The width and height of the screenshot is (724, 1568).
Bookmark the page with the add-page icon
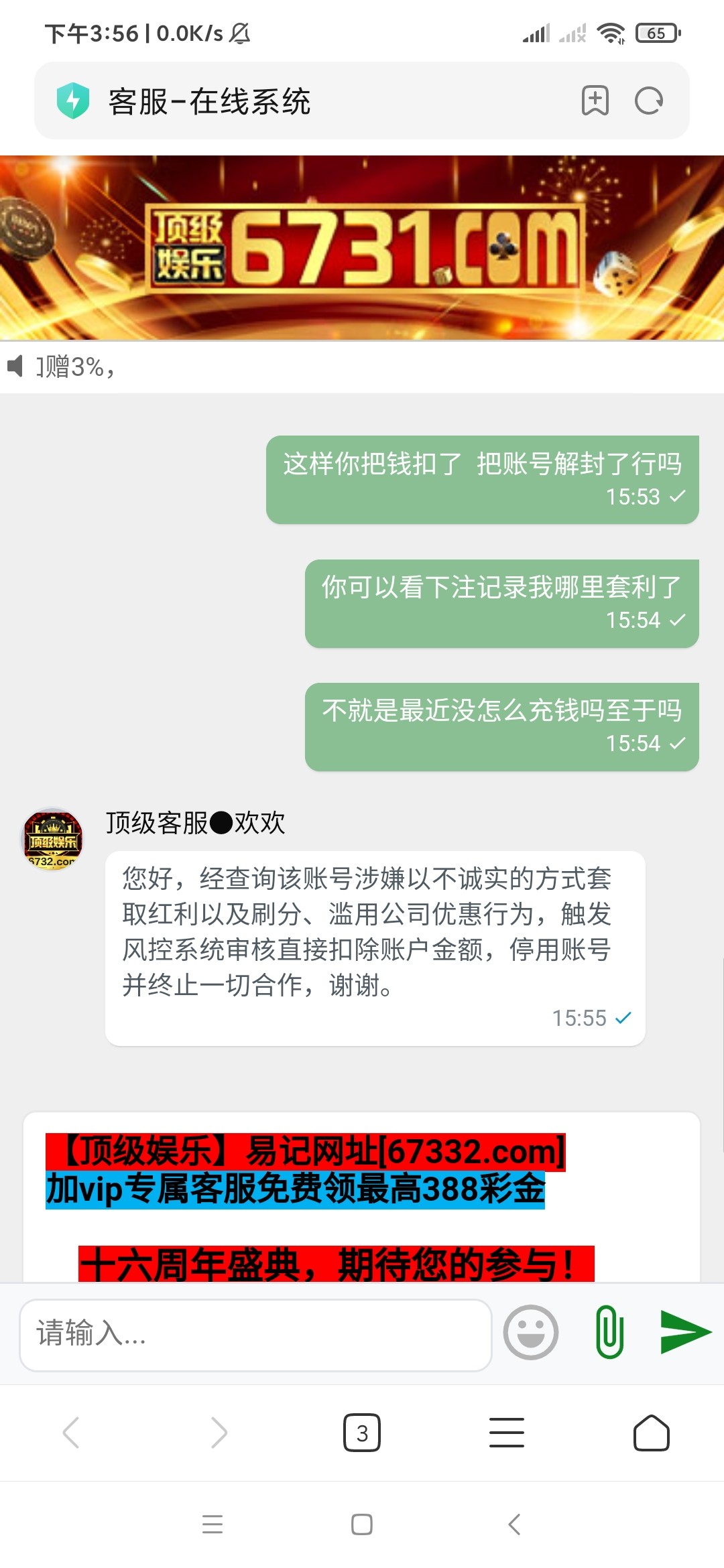click(x=594, y=101)
